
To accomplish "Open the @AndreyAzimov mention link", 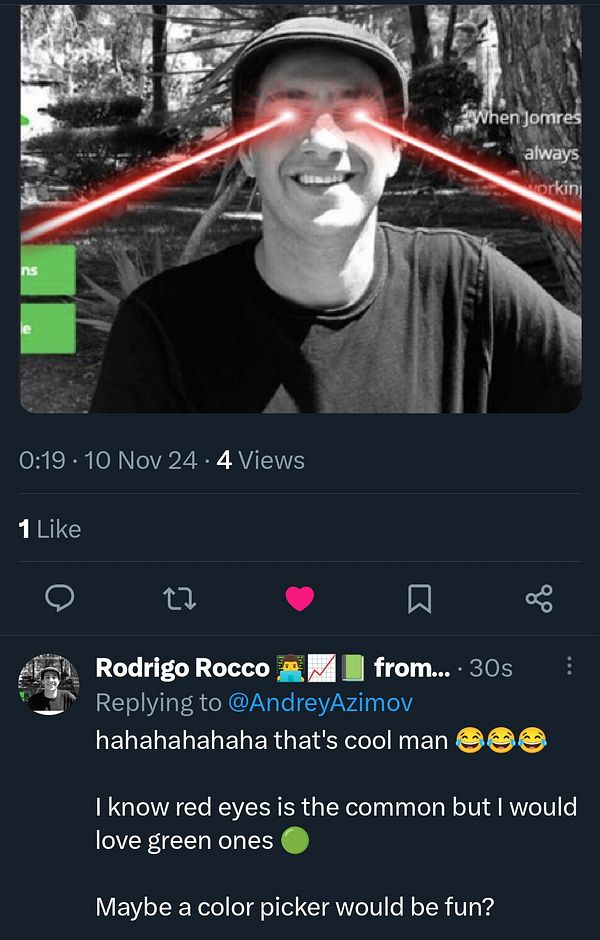I will (x=320, y=703).
